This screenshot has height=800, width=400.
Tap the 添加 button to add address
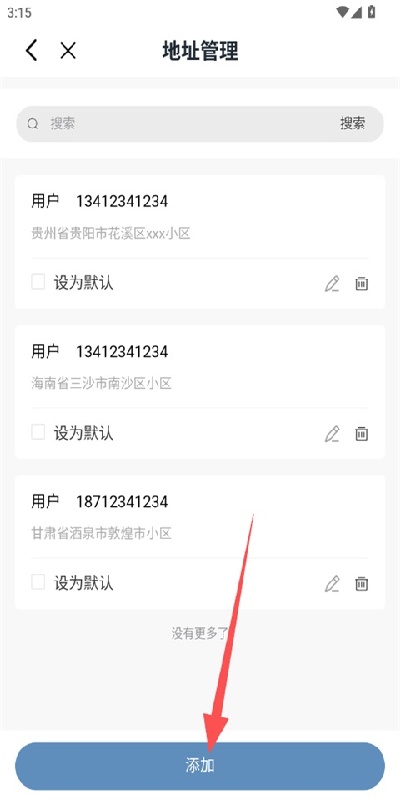[200, 766]
